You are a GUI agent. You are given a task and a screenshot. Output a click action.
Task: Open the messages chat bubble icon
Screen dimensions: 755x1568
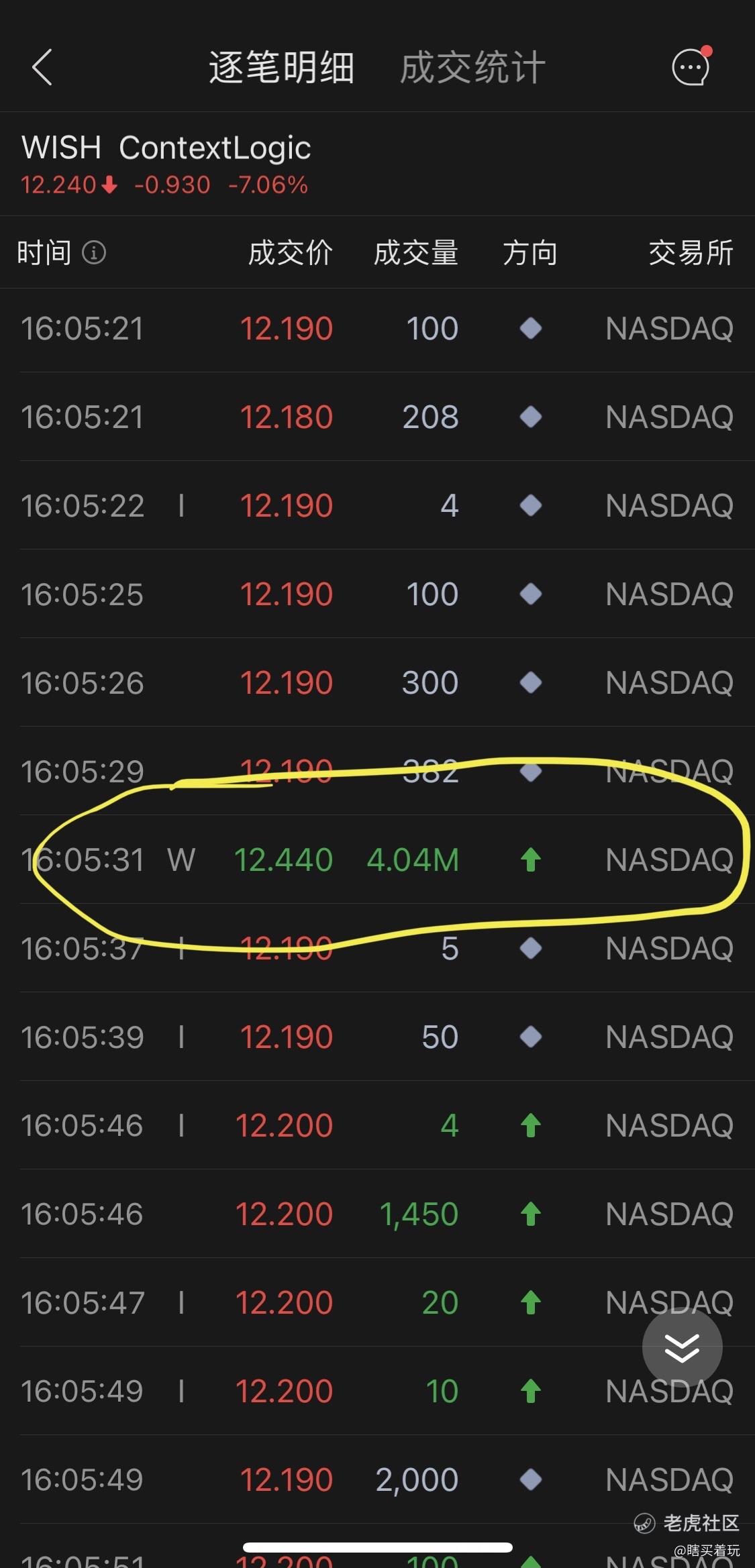point(692,66)
